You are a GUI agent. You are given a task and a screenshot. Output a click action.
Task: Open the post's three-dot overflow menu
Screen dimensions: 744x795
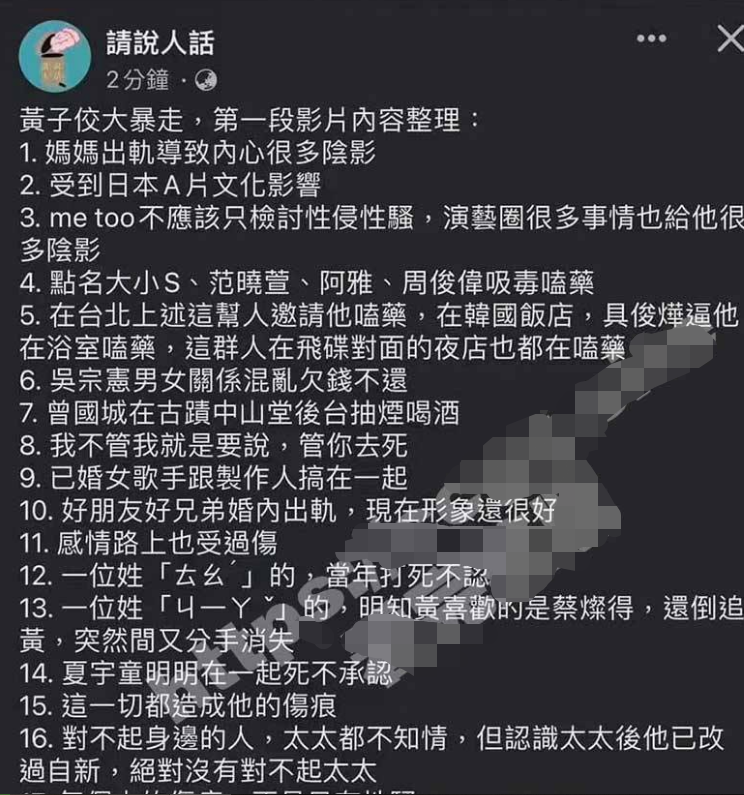(651, 39)
